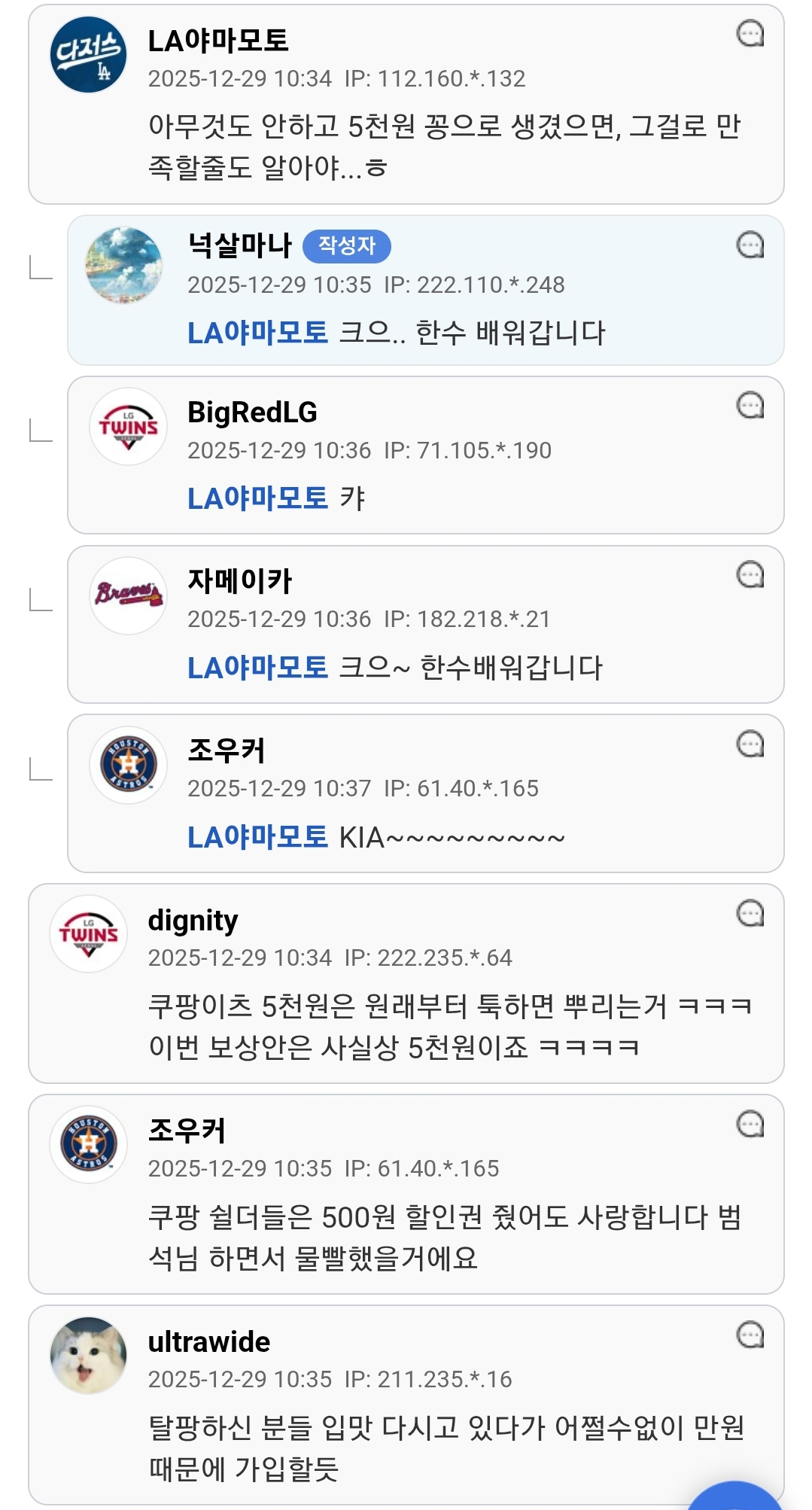812x1510 pixels.
Task: Tap reply icon on BigRedLG's comment
Action: pyautogui.click(x=750, y=406)
